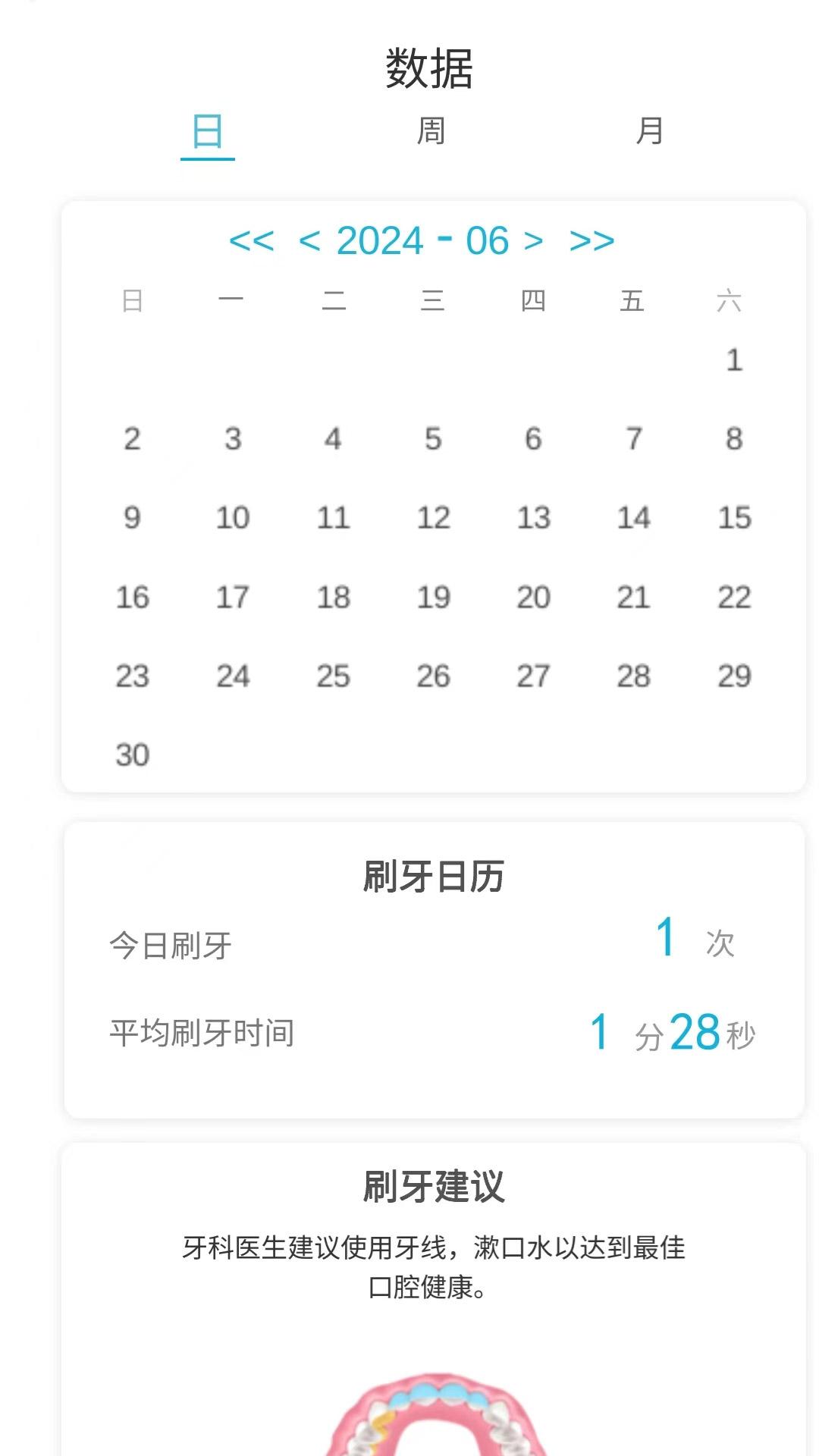Image resolution: width=819 pixels, height=1456 pixels.
Task: Select June 30 on the calendar
Action: (133, 754)
